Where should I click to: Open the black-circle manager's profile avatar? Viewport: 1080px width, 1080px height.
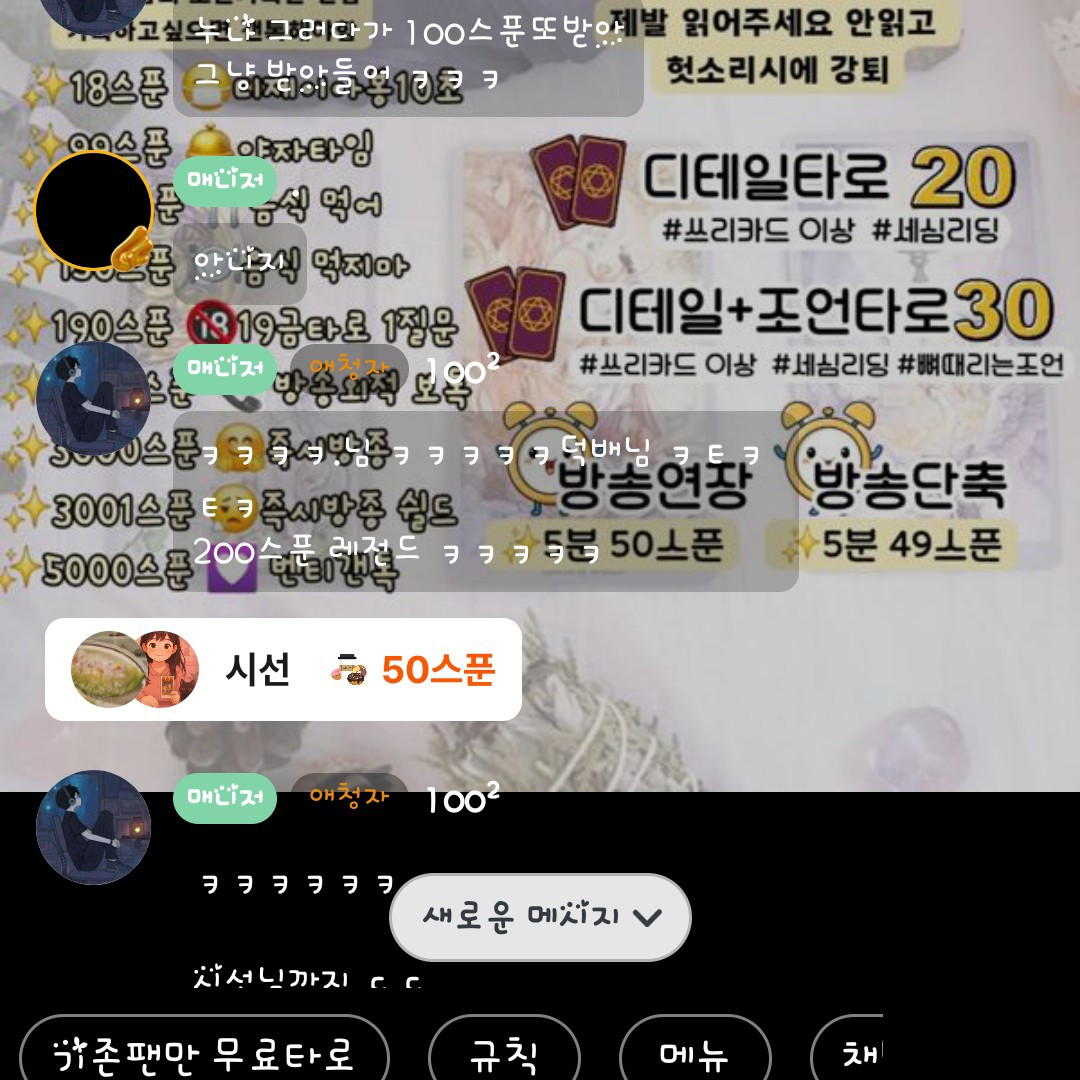(93, 211)
